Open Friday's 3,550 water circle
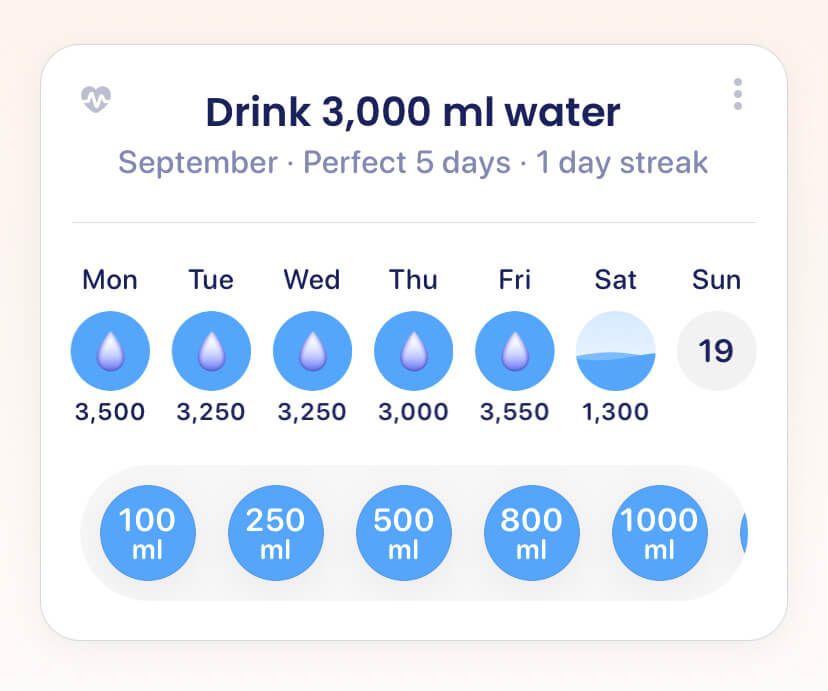Viewport: 828px width, 691px height. pyautogui.click(x=515, y=351)
